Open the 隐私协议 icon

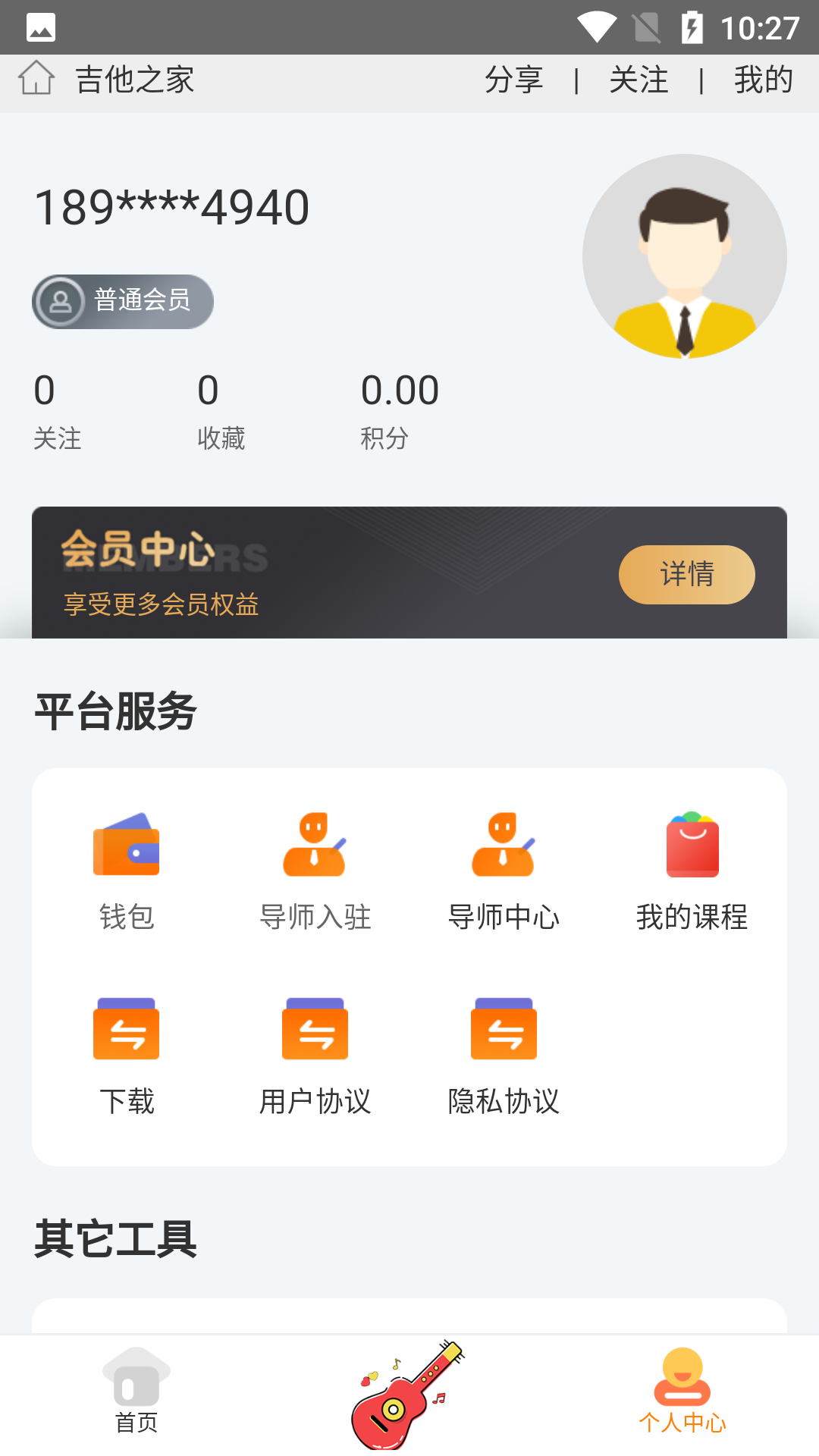pos(504,1028)
